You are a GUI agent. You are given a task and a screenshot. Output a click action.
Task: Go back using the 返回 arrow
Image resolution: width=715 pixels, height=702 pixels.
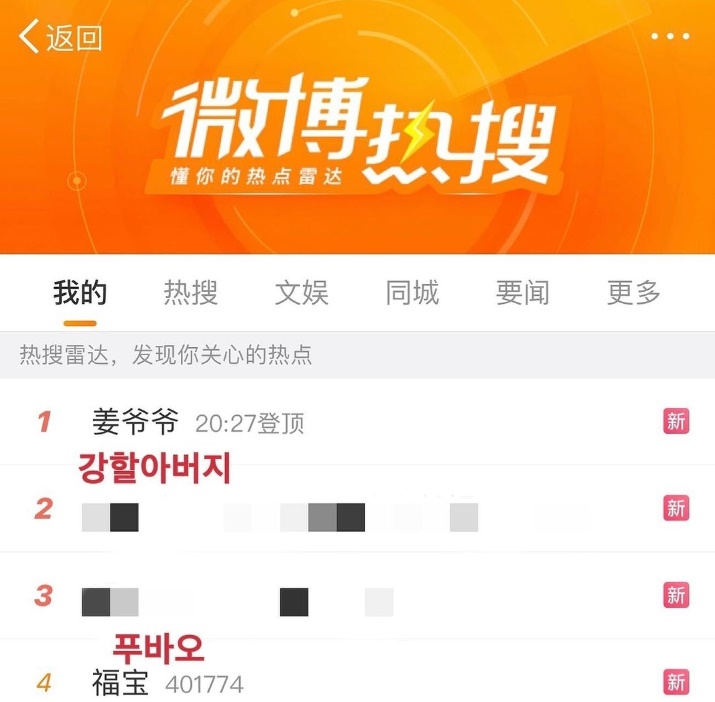pos(60,39)
